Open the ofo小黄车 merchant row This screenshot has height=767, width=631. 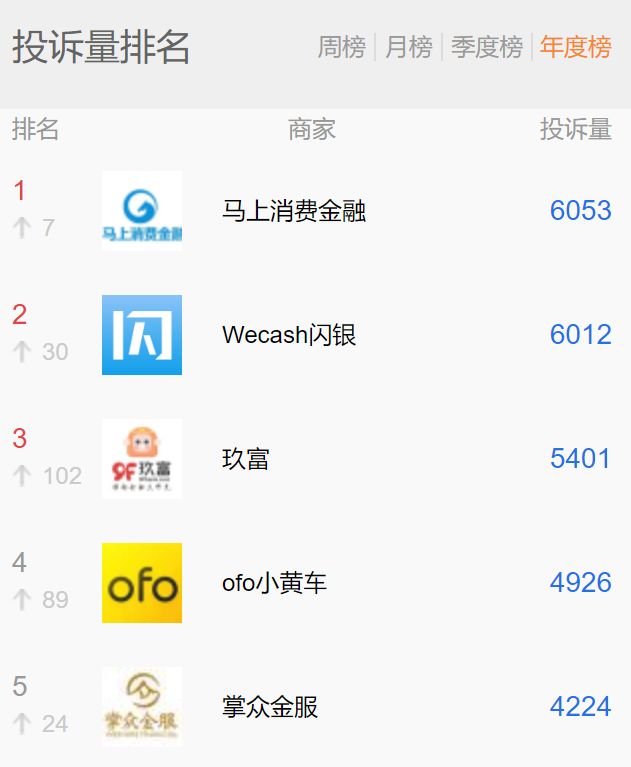click(274, 583)
